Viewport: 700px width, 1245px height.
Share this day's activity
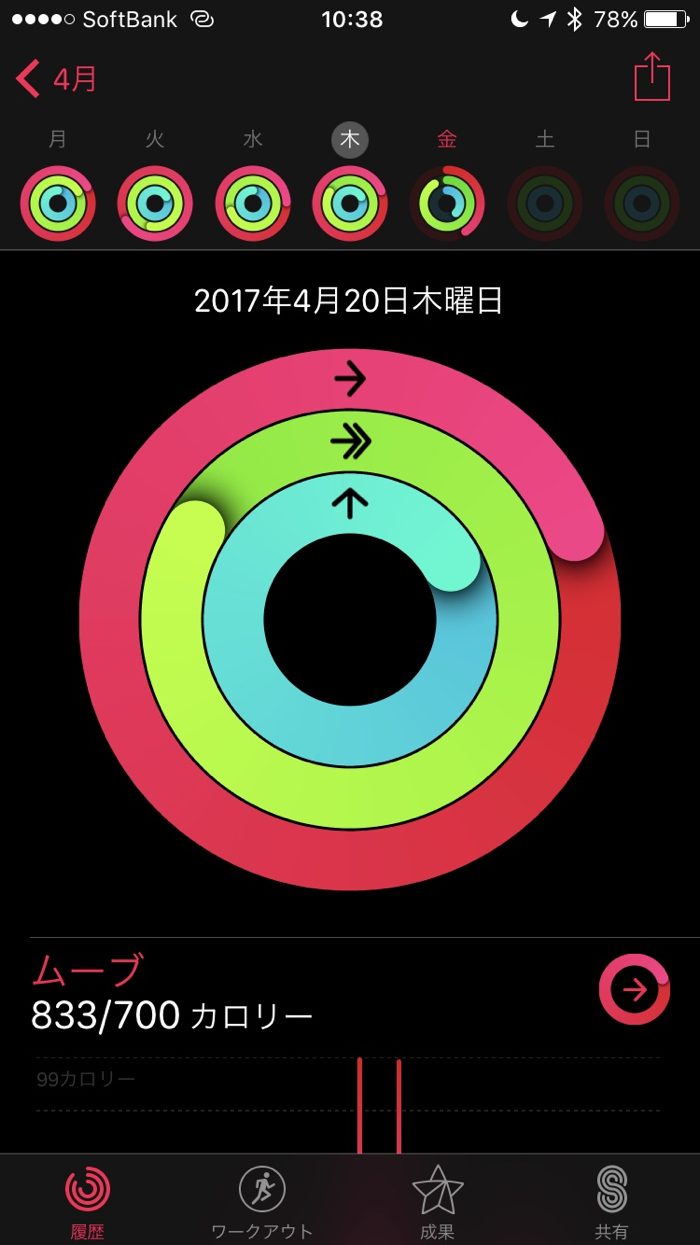pyautogui.click(x=652, y=77)
